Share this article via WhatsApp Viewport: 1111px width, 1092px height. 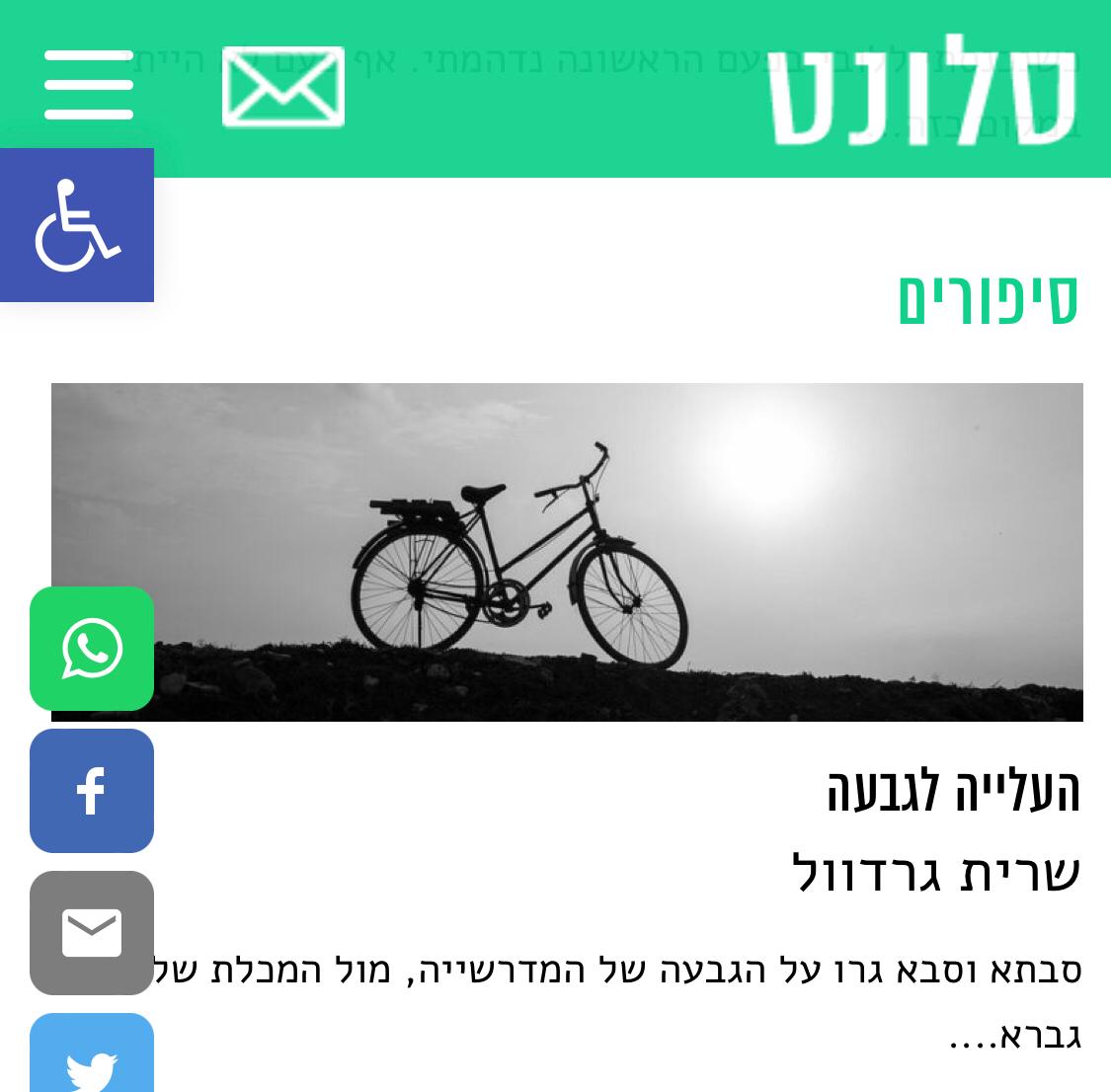point(92,649)
